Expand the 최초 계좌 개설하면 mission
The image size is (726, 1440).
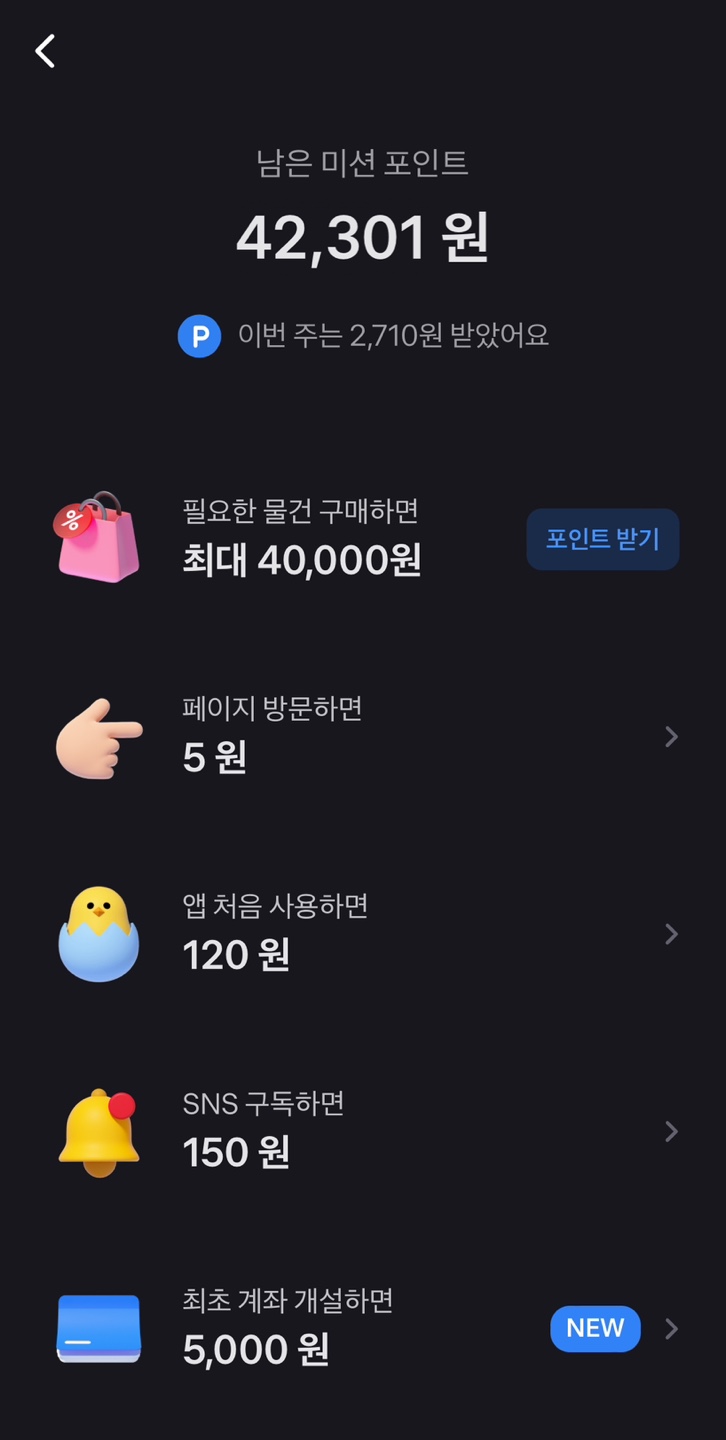coord(671,1329)
